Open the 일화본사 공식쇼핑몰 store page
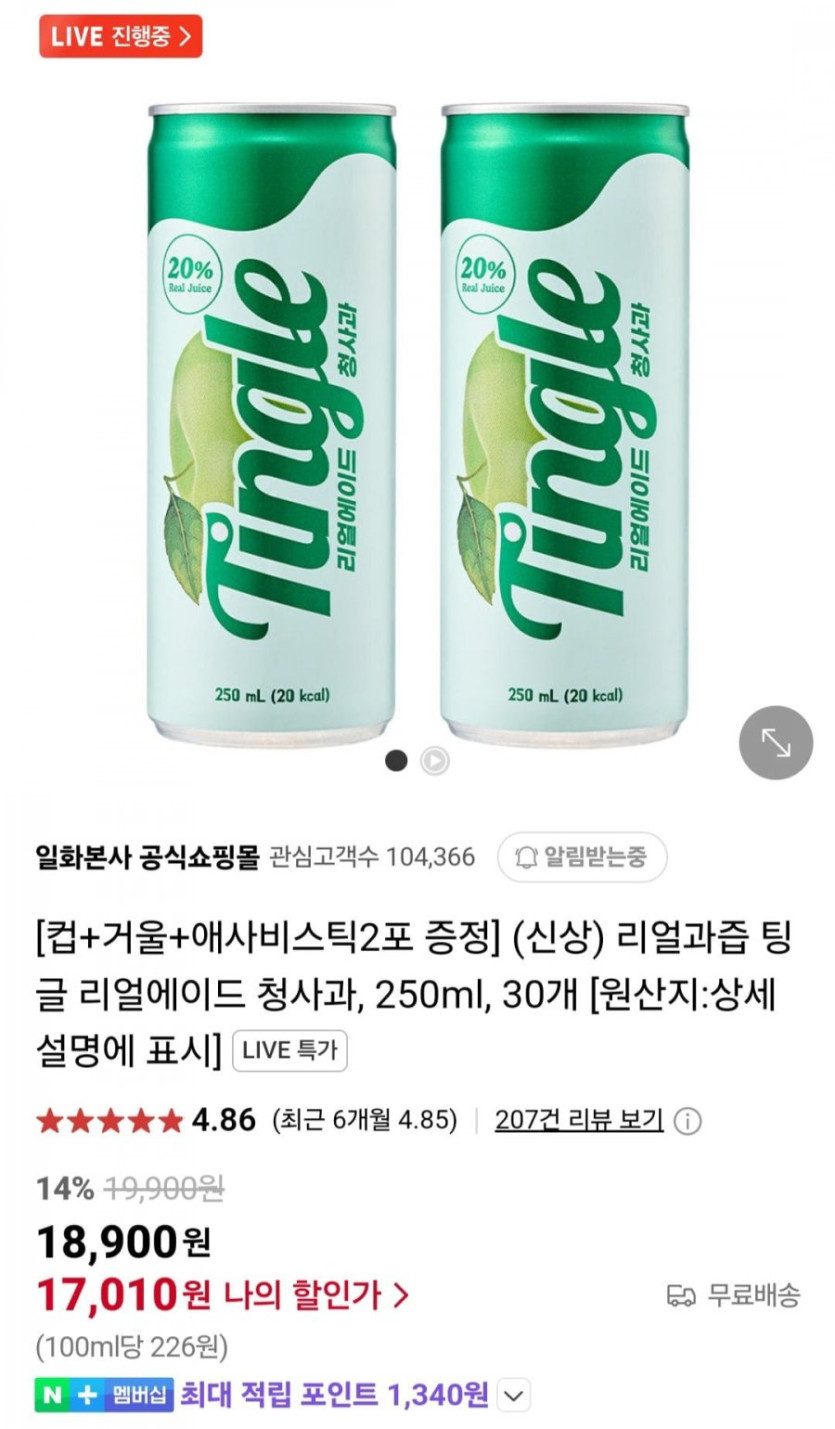This screenshot has width=835, height=1429. (147, 857)
